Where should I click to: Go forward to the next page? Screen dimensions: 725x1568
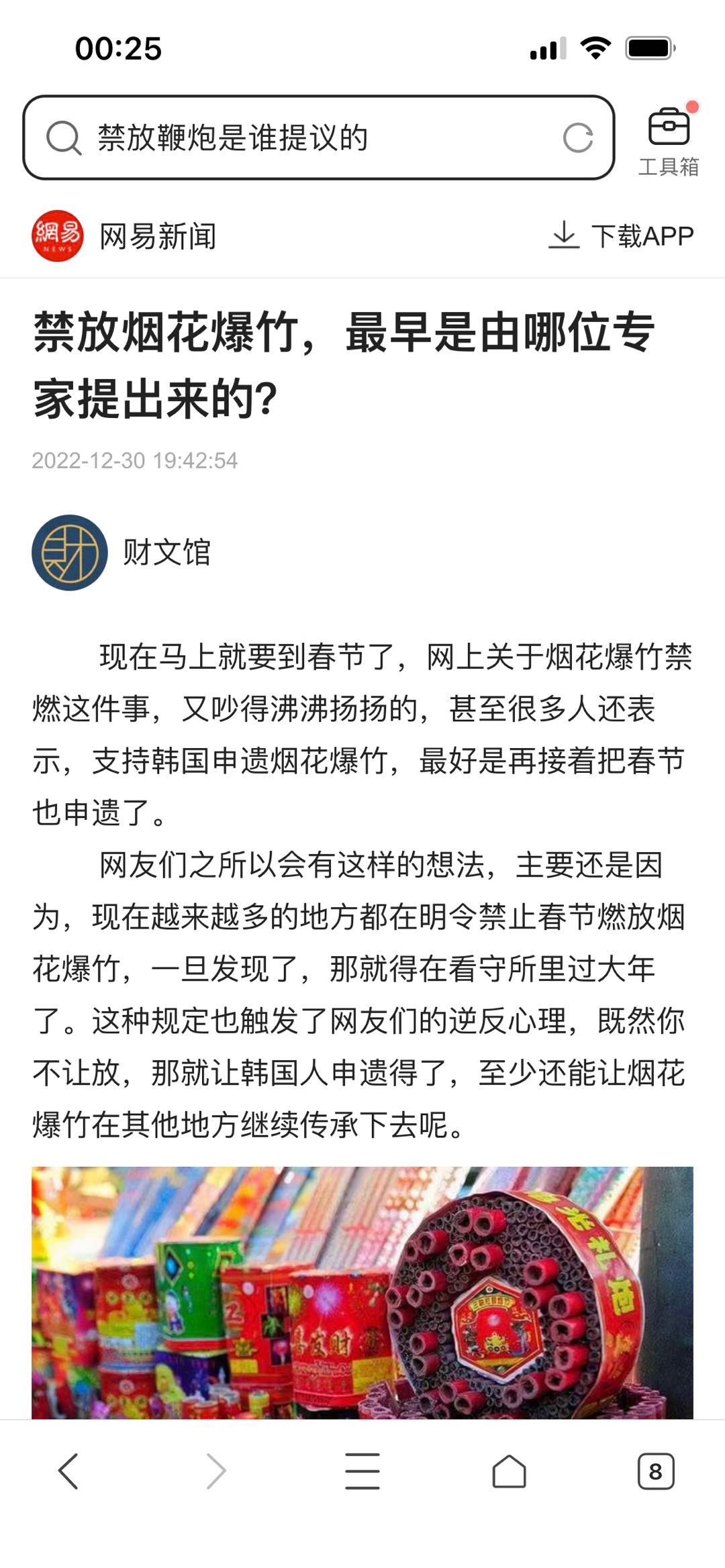215,1471
